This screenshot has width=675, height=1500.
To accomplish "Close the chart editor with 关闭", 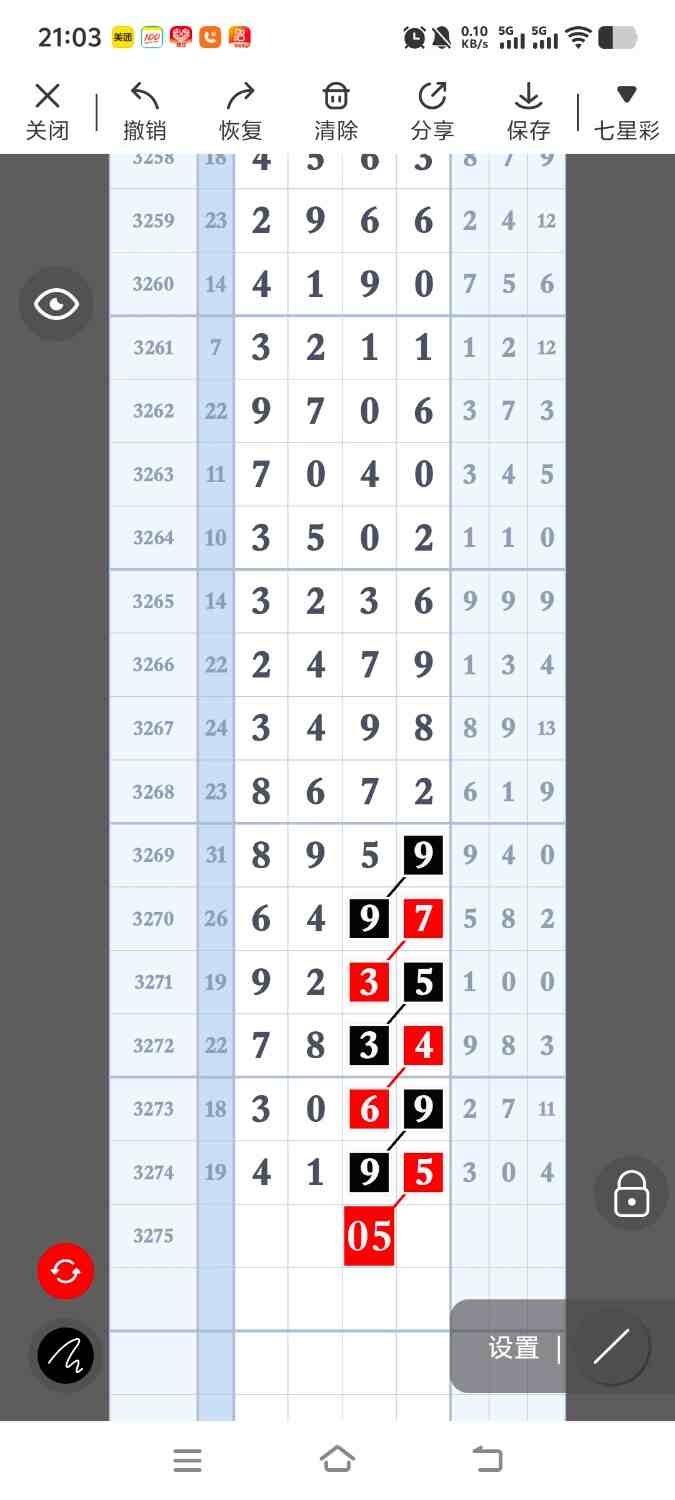I will click(x=47, y=111).
